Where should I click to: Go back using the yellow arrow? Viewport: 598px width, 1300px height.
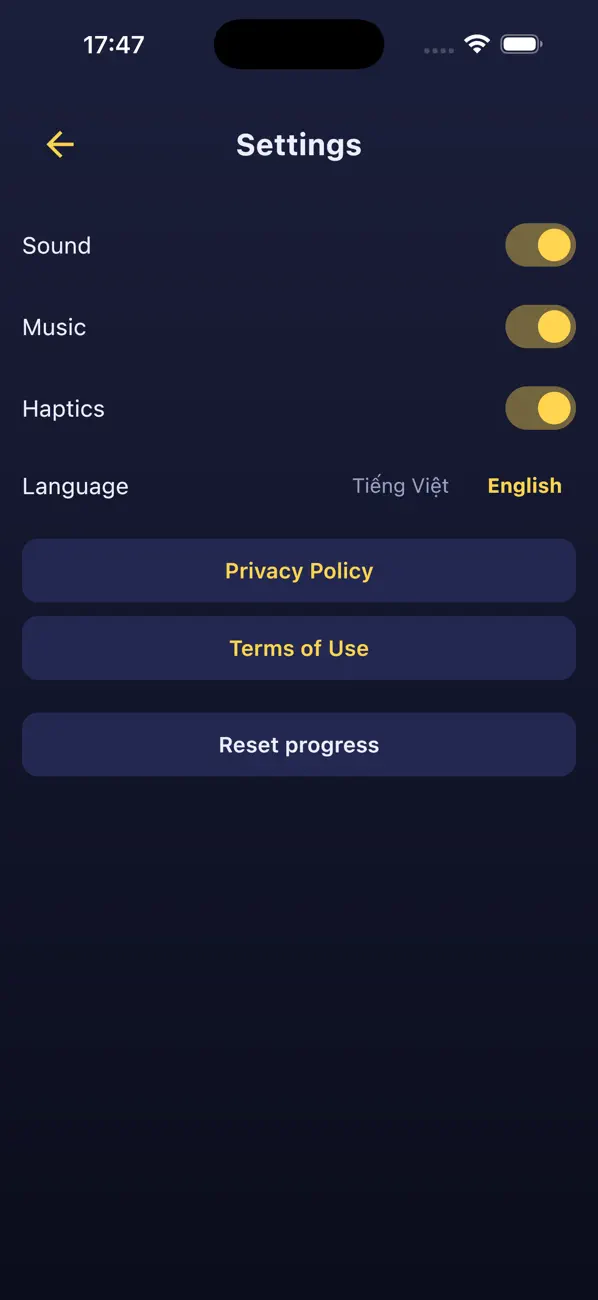click(x=60, y=145)
